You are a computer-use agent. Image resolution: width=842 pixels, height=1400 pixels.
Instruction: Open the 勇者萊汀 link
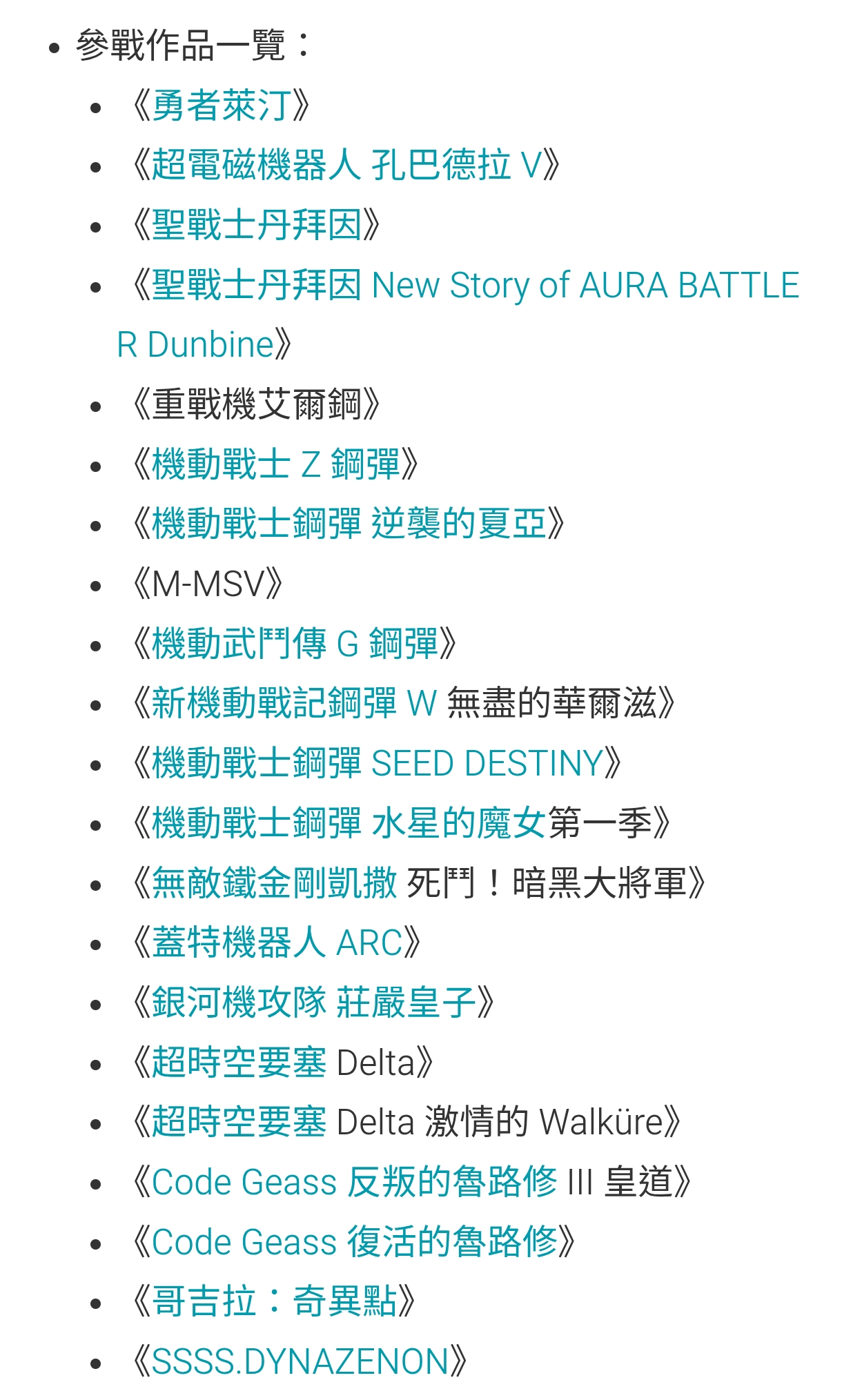(x=222, y=106)
